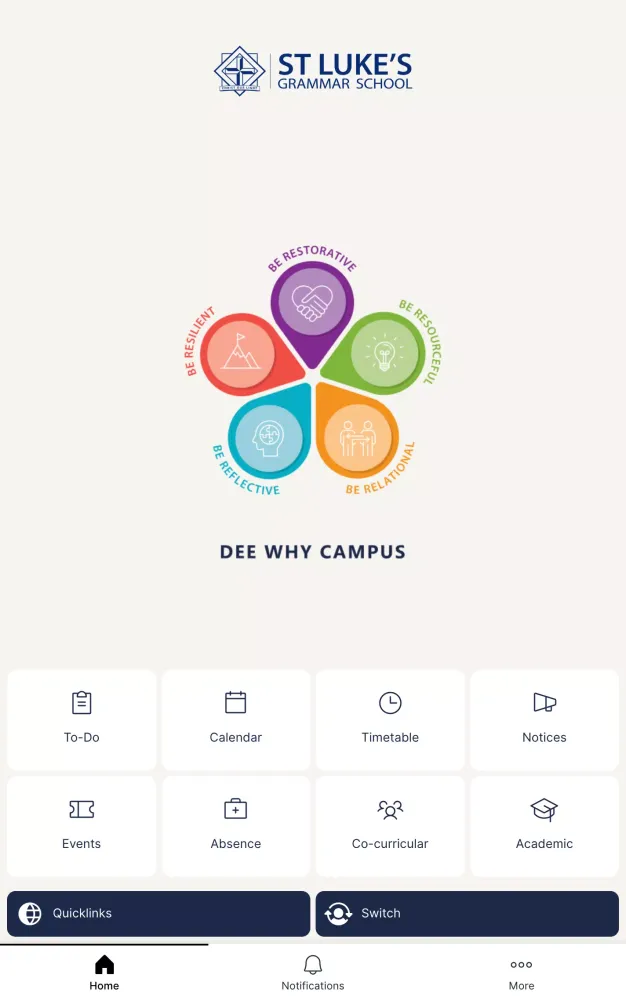Tap the Switch button
Screen dimensions: 626x1000
tap(467, 913)
